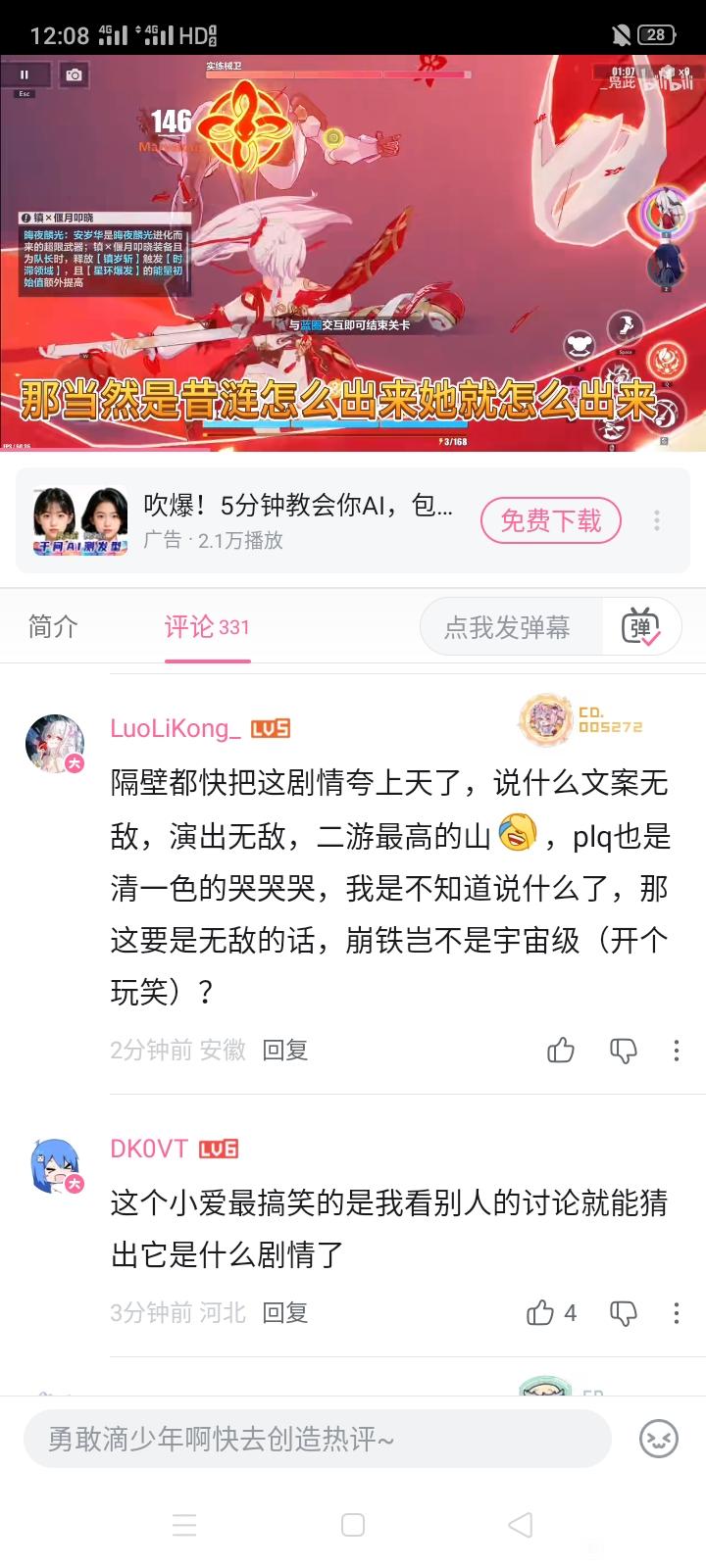Open the emoji picker beside comment box
The height and width of the screenshot is (1568, 706).
click(658, 1439)
